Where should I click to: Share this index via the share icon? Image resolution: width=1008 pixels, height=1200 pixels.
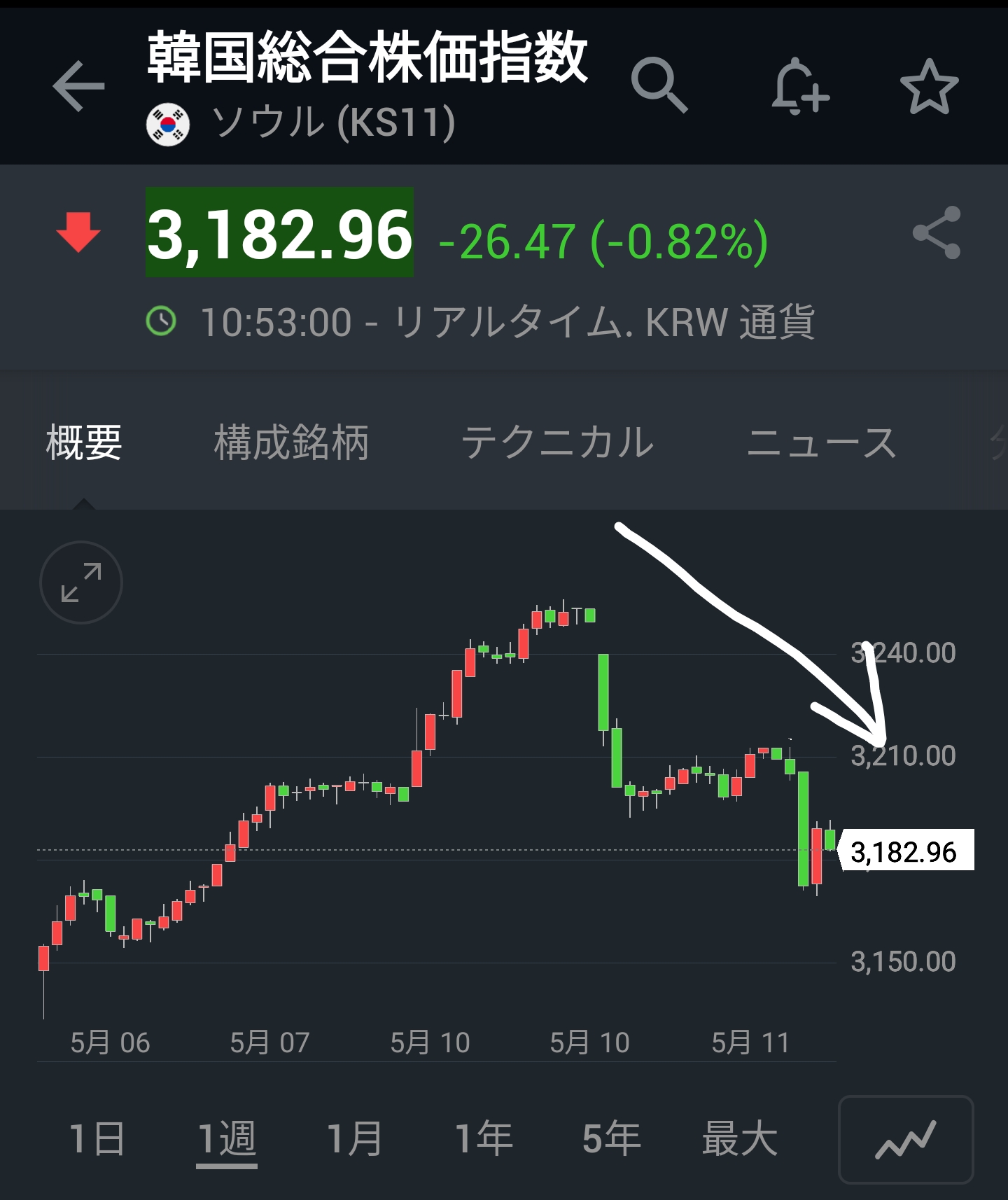[936, 233]
